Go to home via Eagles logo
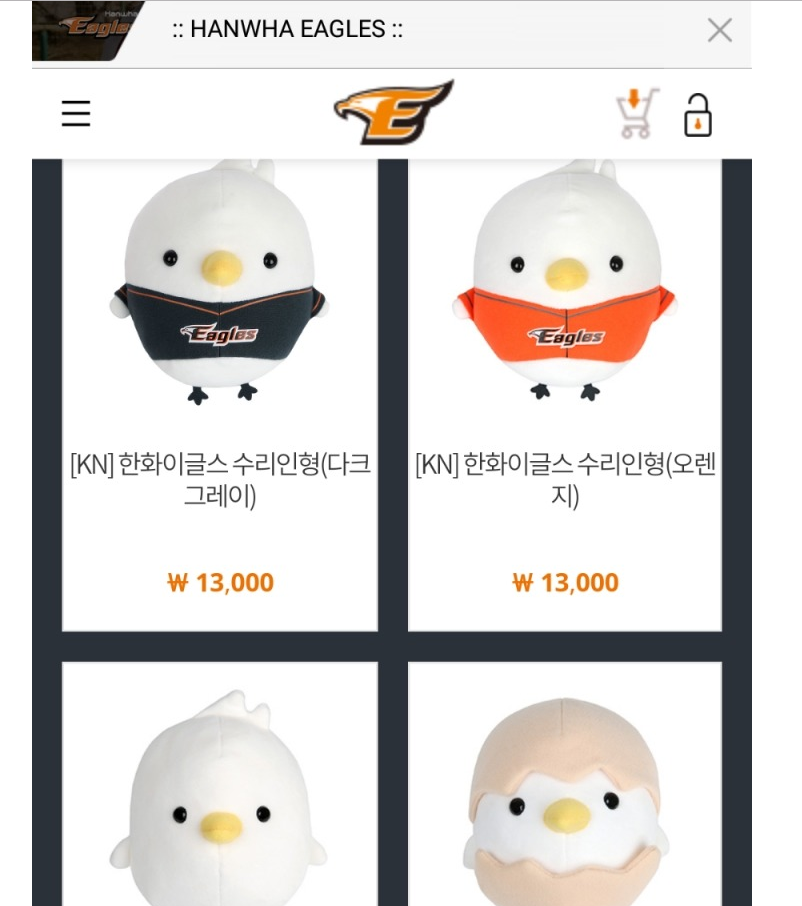802x906 pixels. [393, 112]
